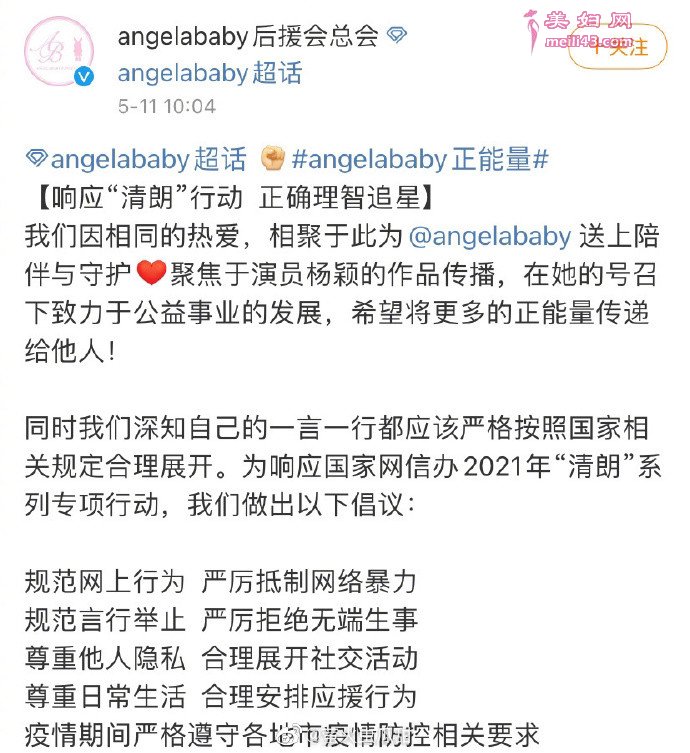
Task: Open the @angelababy mention
Action: tap(488, 236)
